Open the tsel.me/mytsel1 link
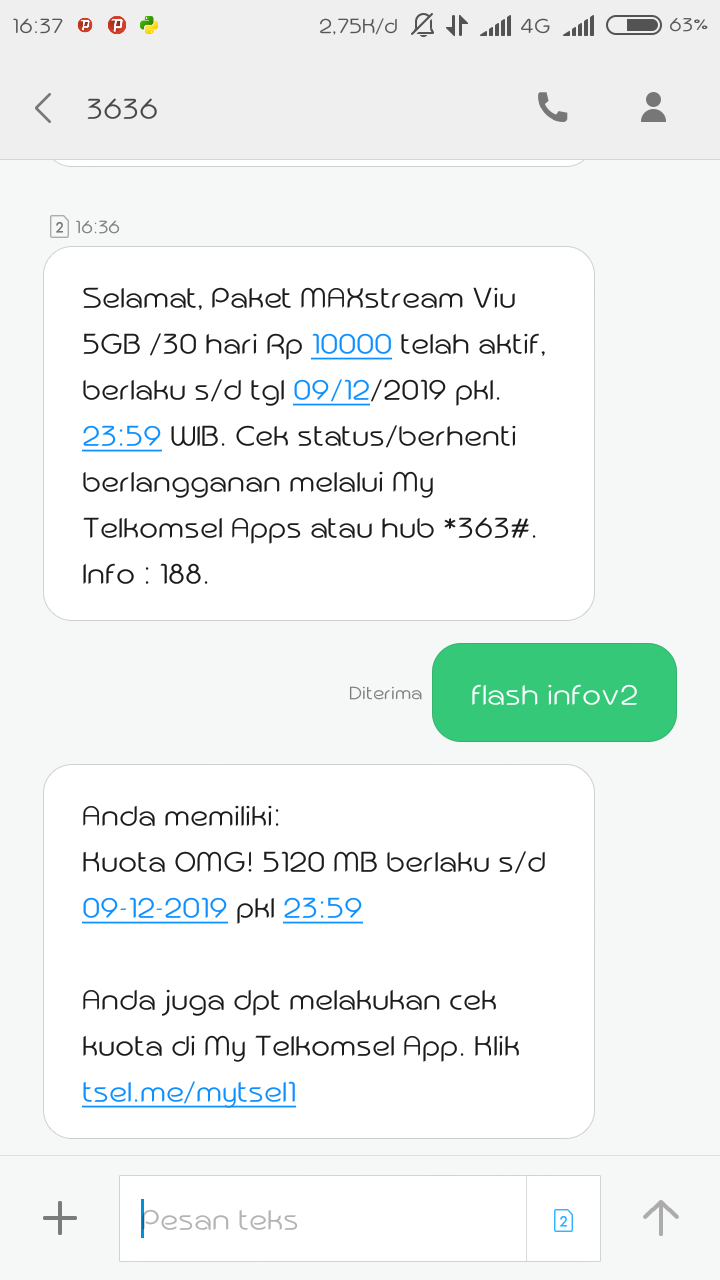Viewport: 720px width, 1280px height. pyautogui.click(x=189, y=1093)
